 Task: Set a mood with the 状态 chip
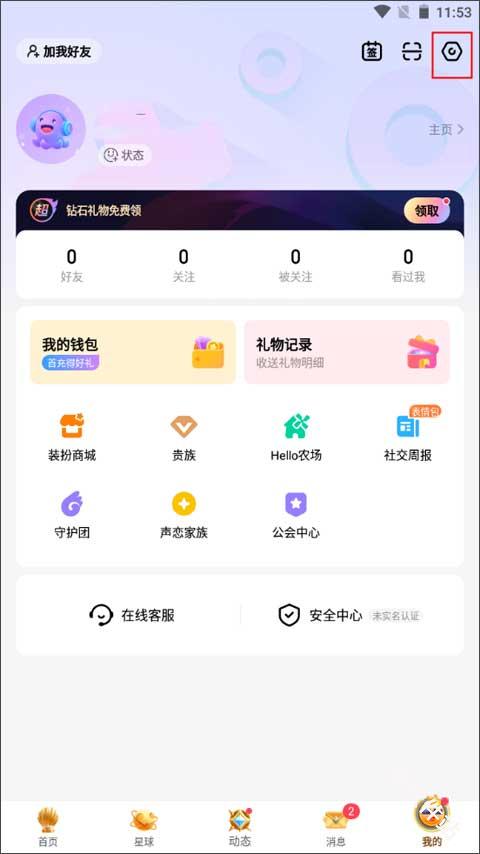point(124,155)
